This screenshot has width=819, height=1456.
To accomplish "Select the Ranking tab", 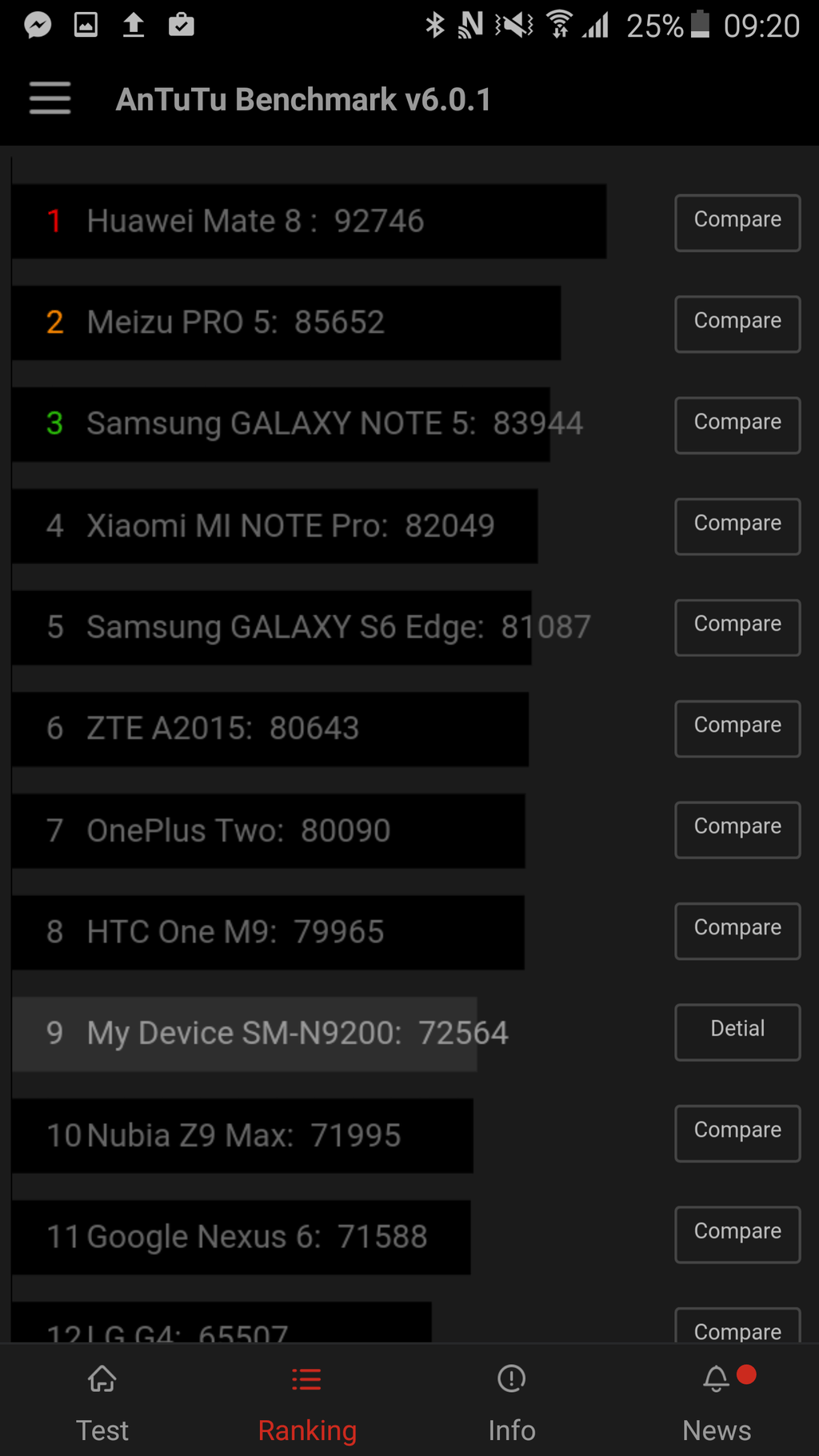I will (307, 1402).
